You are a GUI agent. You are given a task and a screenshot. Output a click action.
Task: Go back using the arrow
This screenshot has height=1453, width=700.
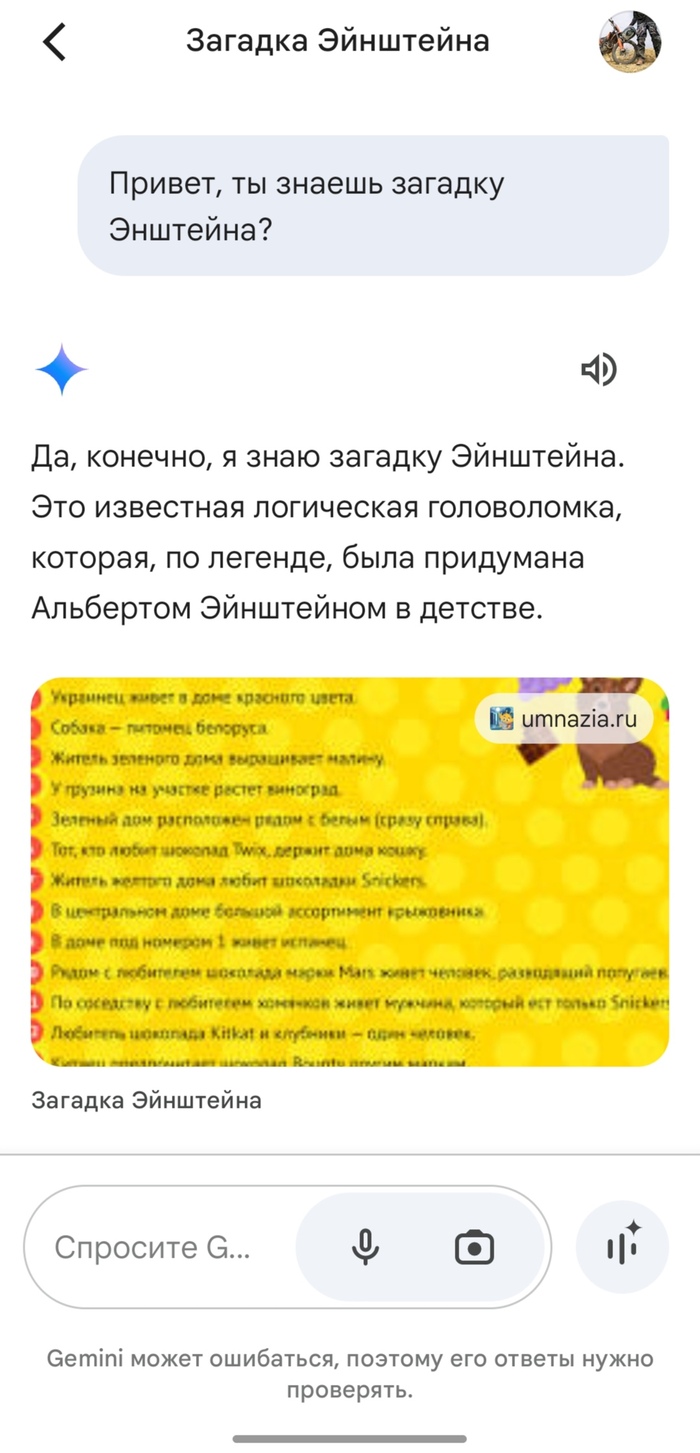click(x=54, y=42)
